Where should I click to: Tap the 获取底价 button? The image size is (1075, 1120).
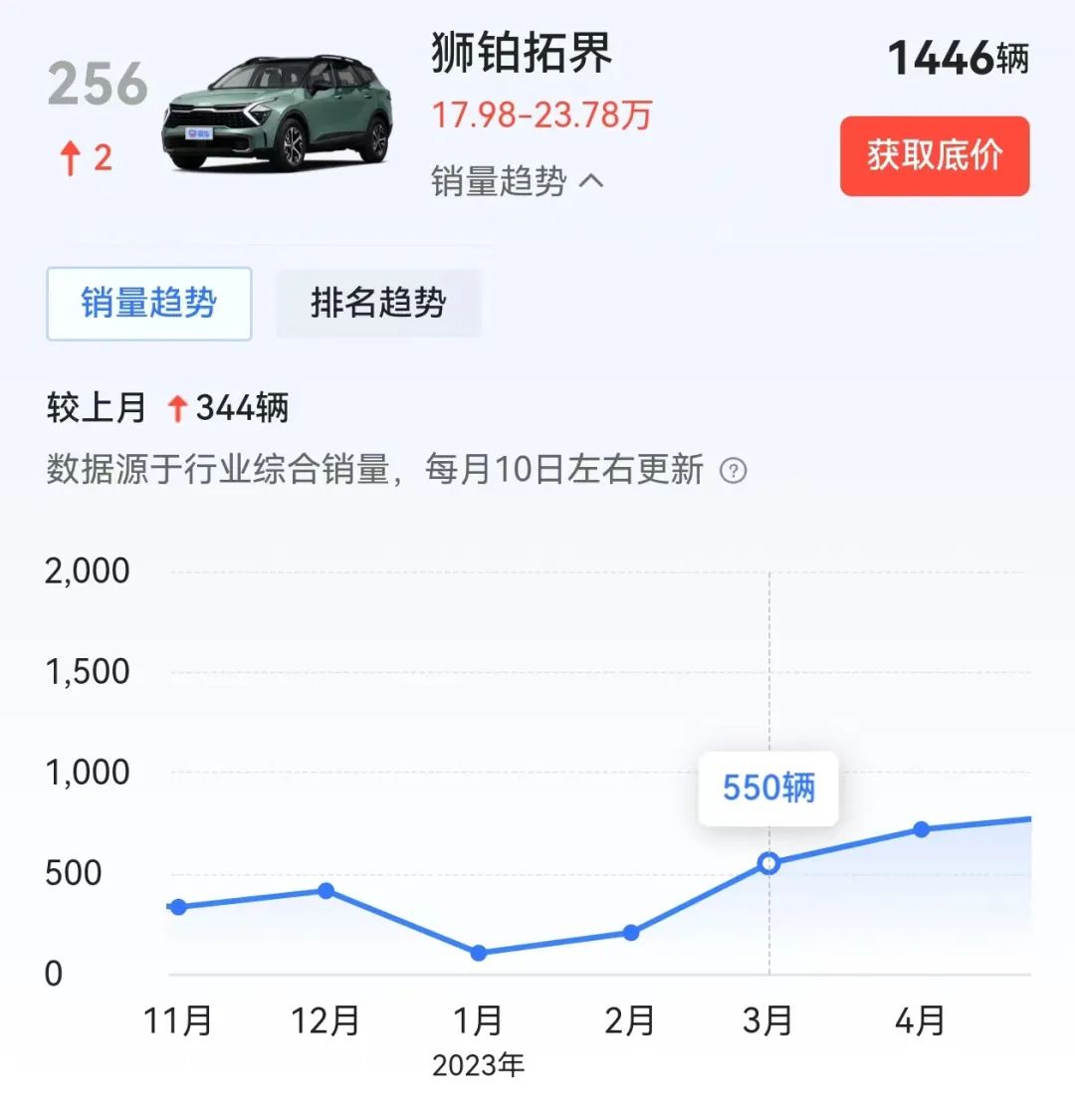click(x=934, y=156)
